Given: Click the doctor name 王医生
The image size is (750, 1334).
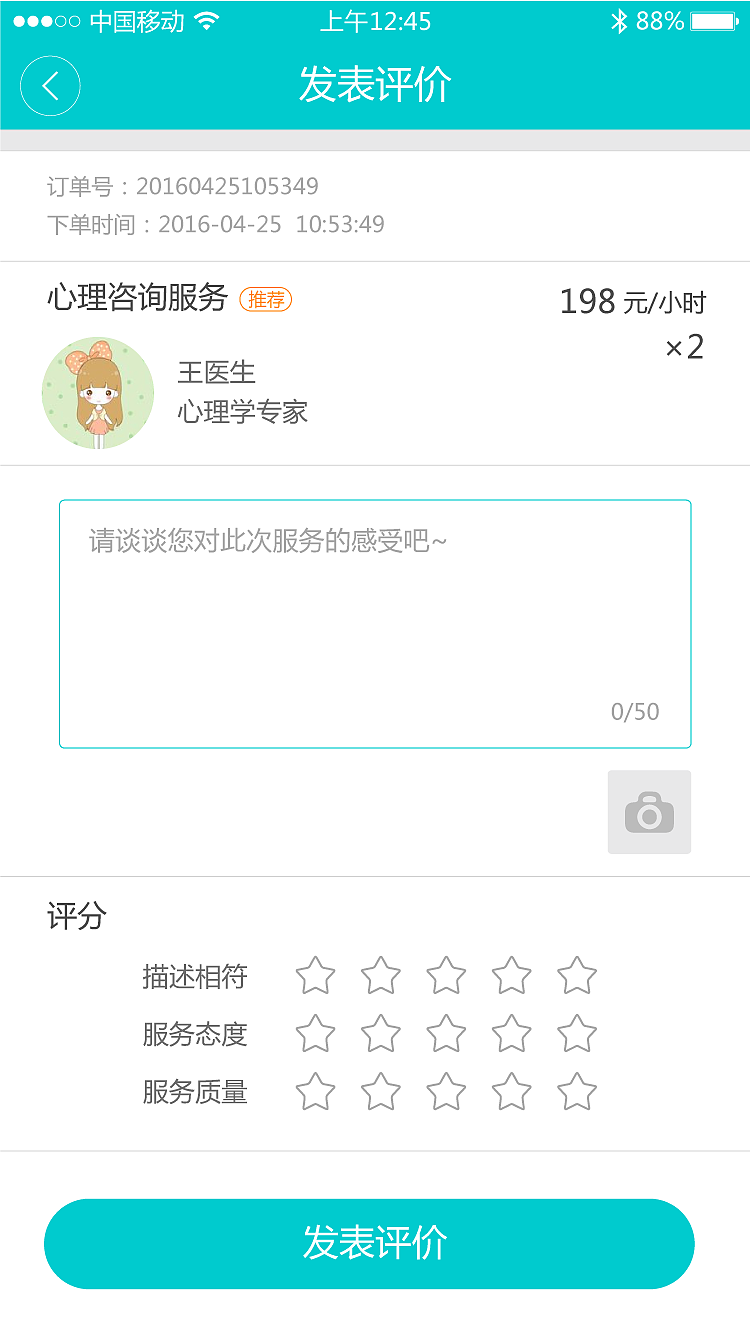Looking at the screenshot, I should pos(216,372).
